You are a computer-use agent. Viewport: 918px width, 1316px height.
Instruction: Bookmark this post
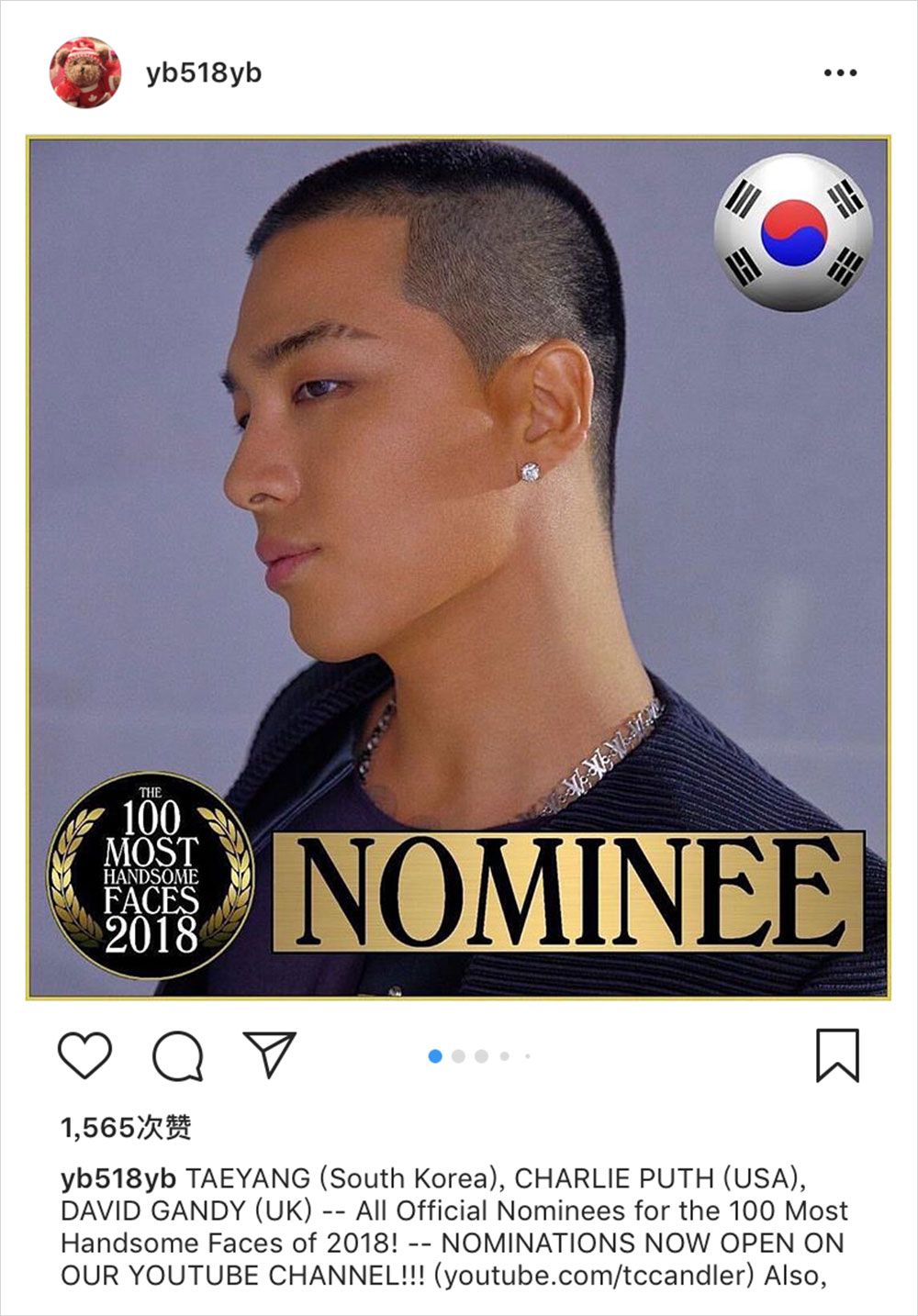point(836,1055)
